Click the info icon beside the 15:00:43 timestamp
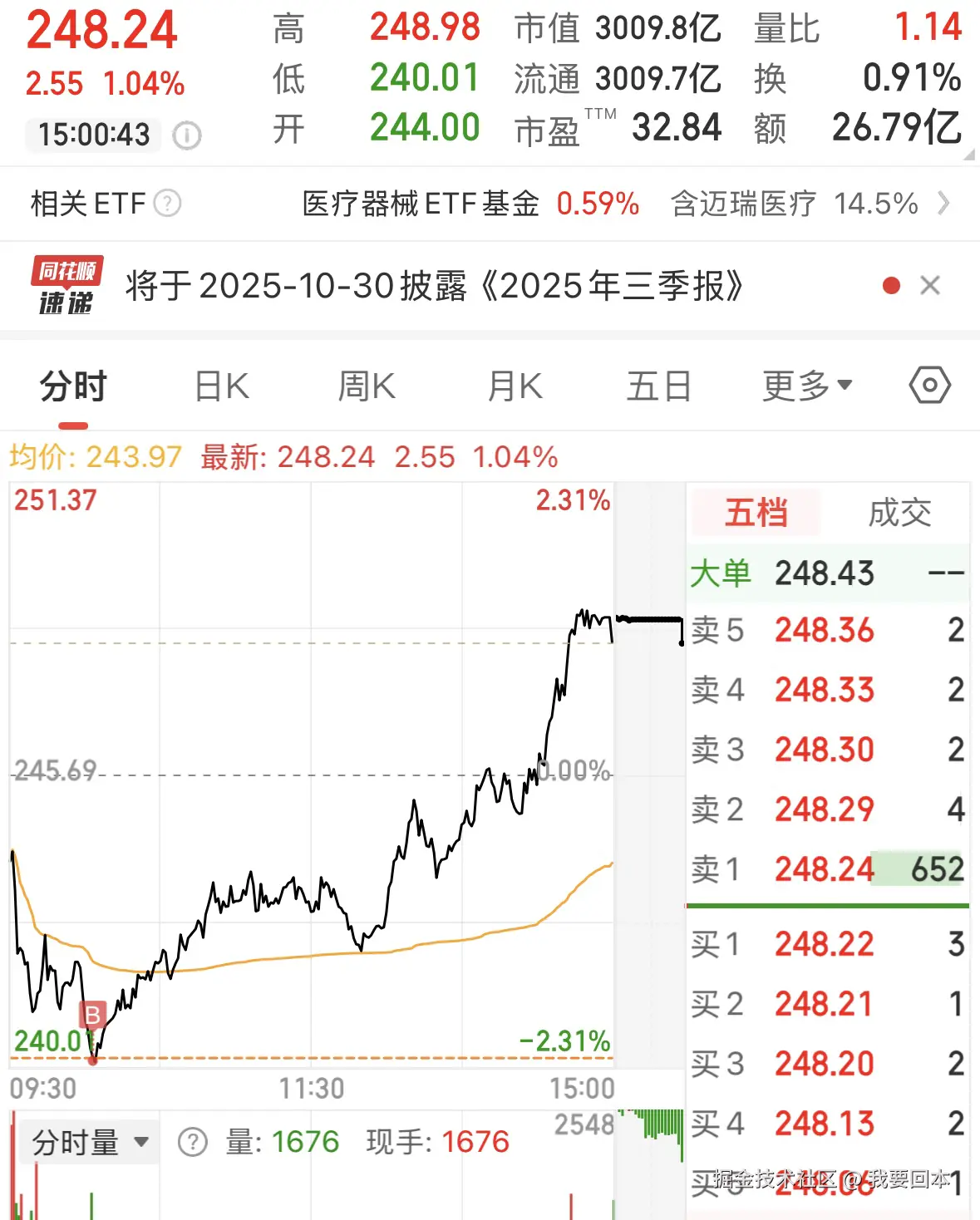 190,135
